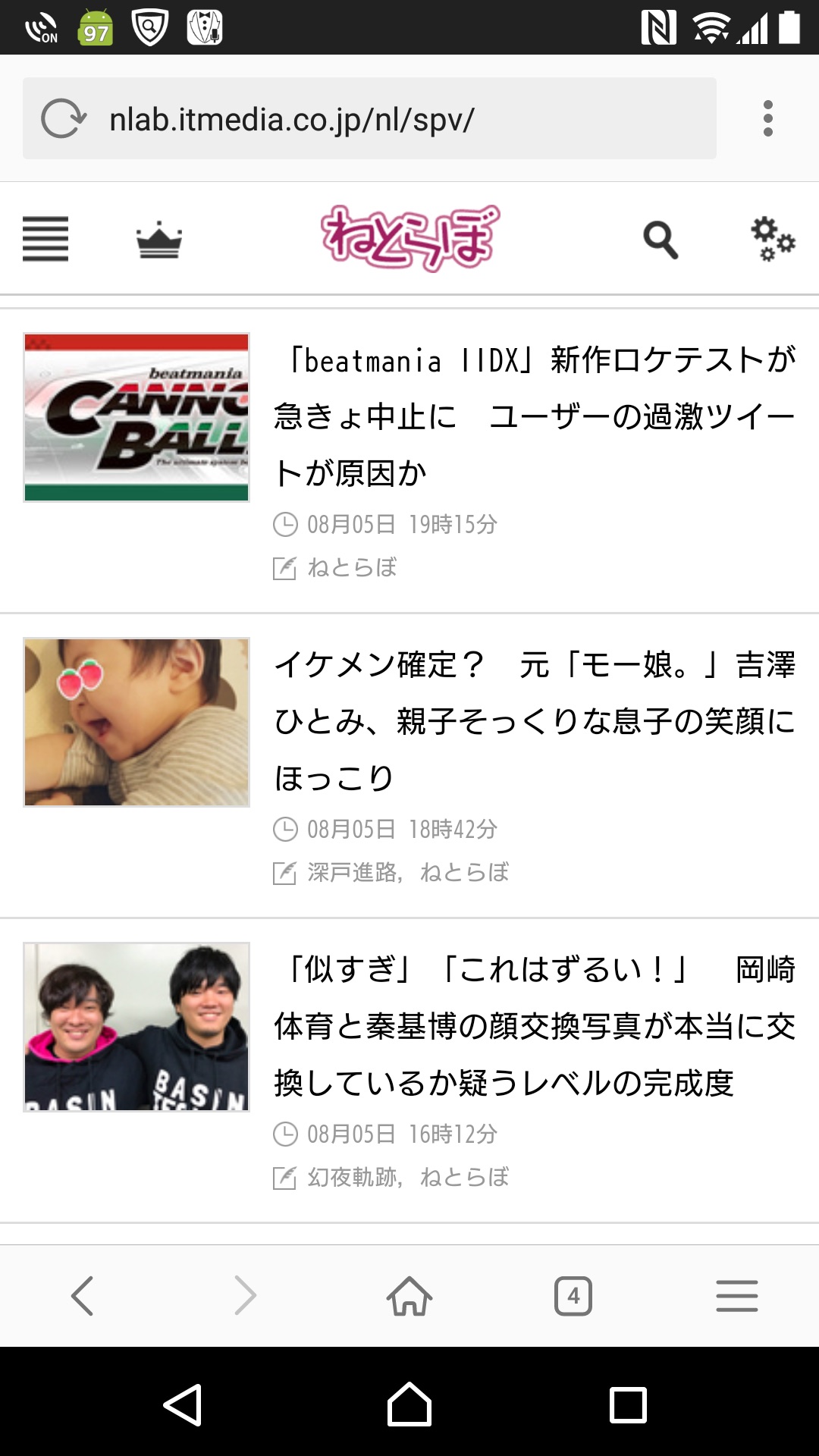Screen dimensions: 819x1456
Task: Open the gears settings icon
Action: point(773,239)
